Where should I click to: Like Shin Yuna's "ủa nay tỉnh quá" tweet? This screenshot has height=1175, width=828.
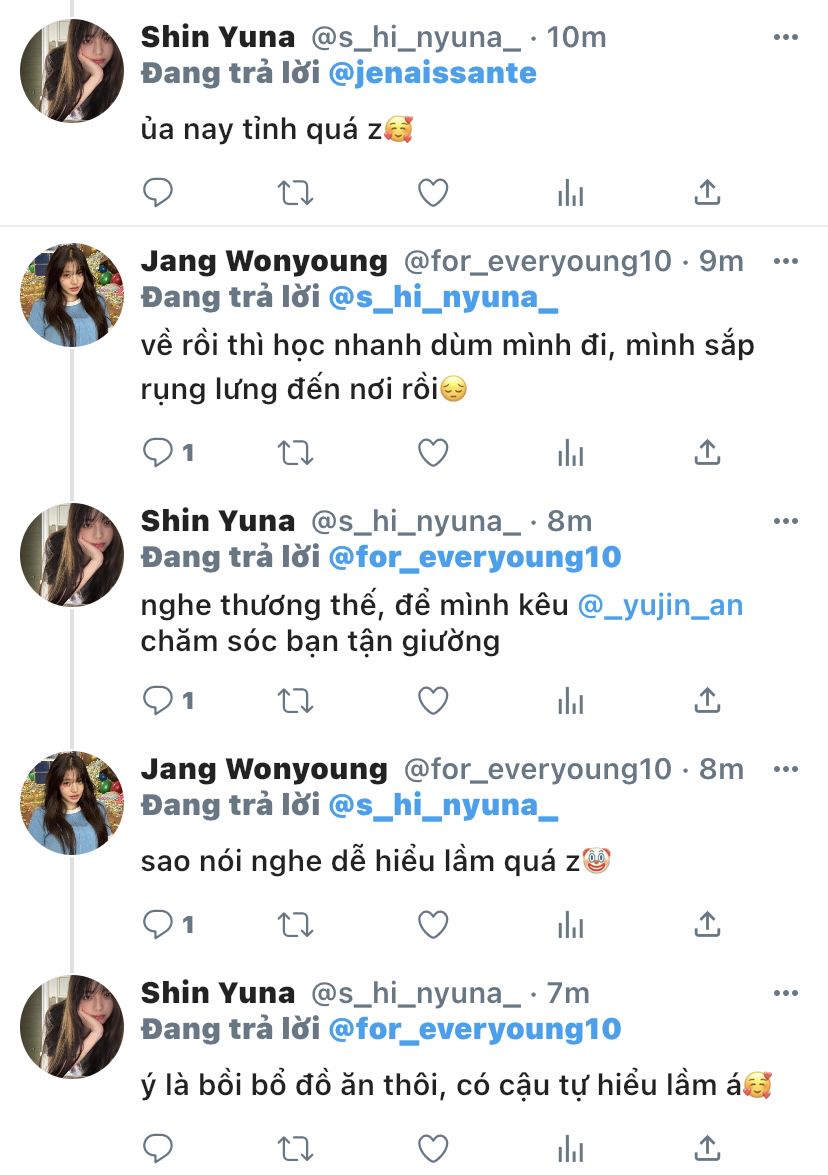432,192
